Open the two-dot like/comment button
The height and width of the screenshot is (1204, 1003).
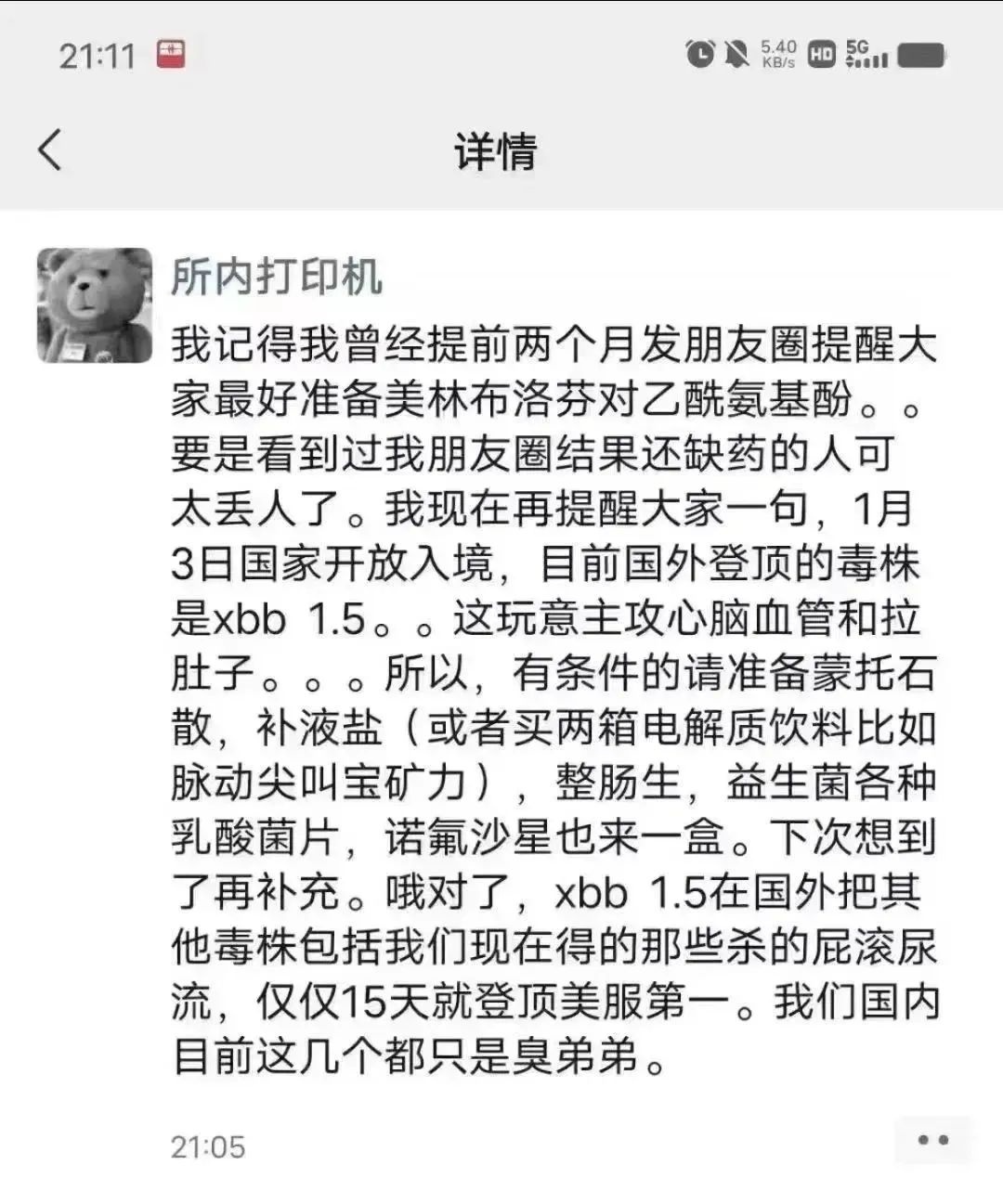point(932,1140)
